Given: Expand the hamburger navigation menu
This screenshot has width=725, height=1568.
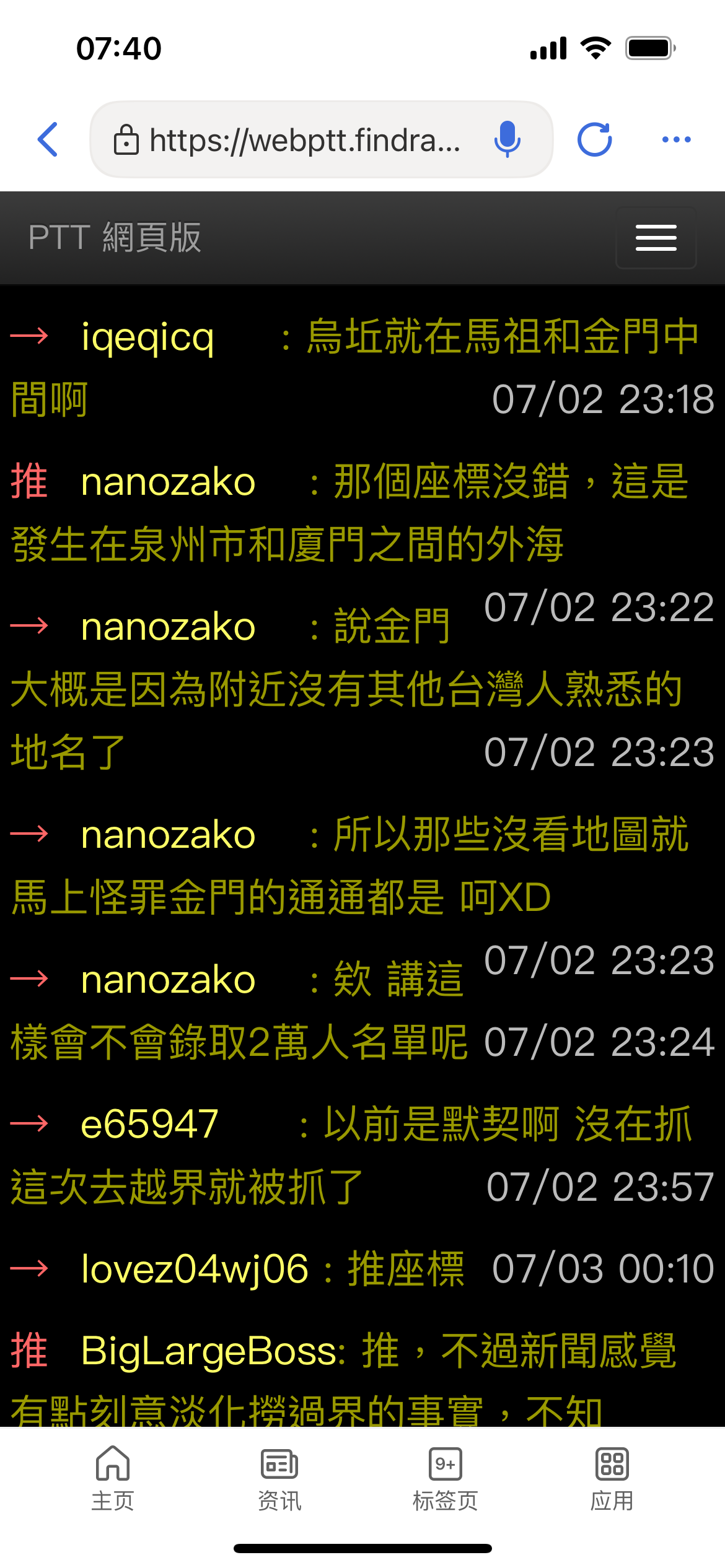Looking at the screenshot, I should [656, 238].
